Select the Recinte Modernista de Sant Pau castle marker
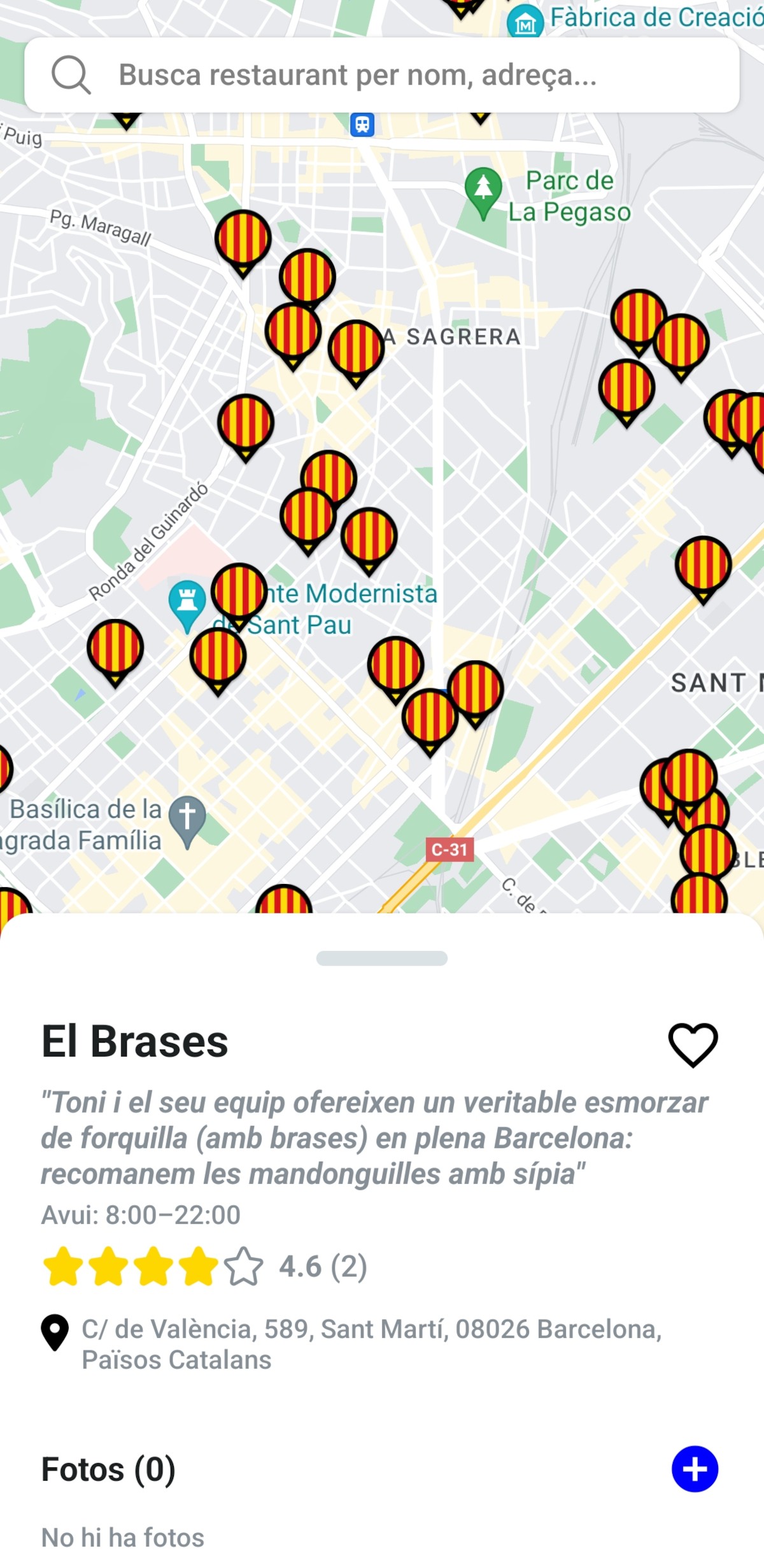764x1568 pixels. tap(187, 602)
